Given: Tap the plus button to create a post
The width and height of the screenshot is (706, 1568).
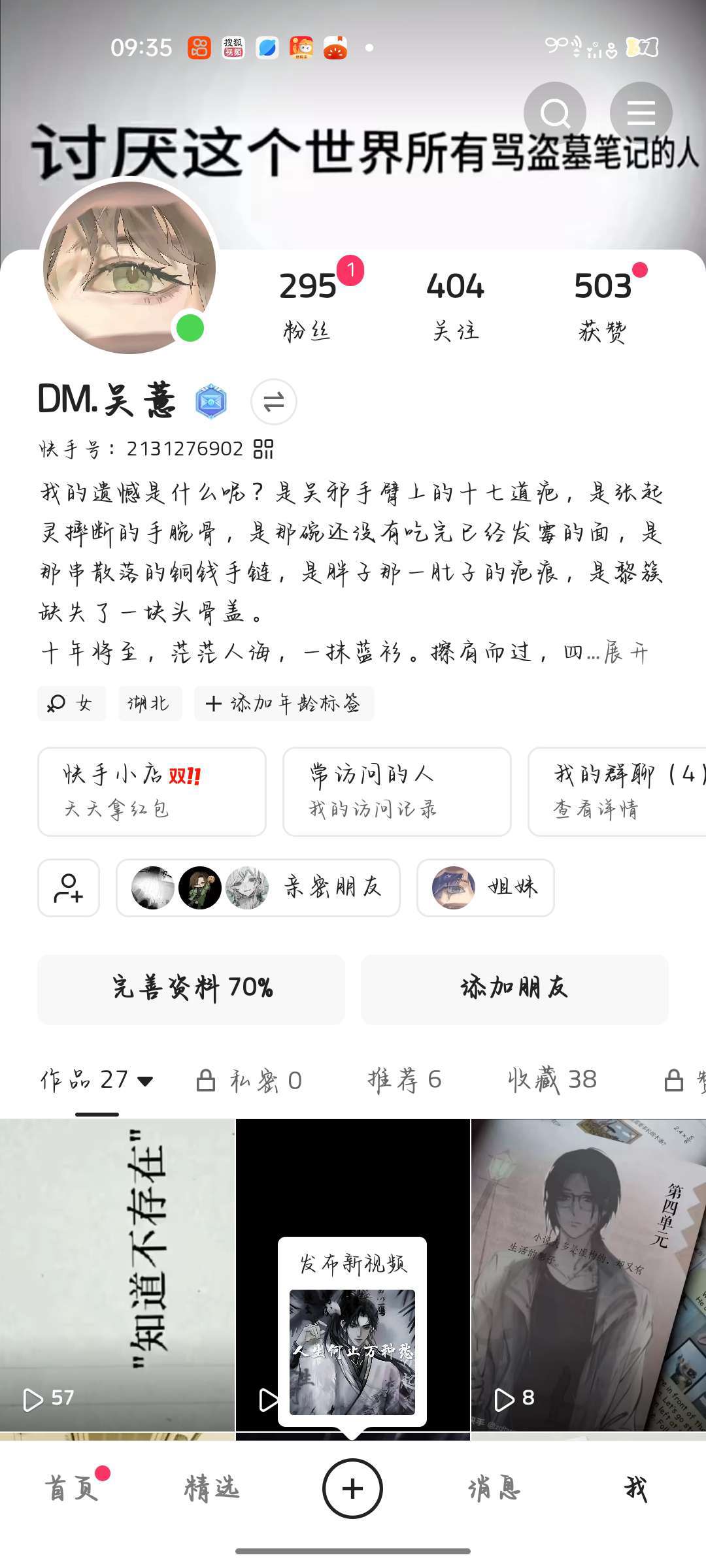Looking at the screenshot, I should point(352,1488).
